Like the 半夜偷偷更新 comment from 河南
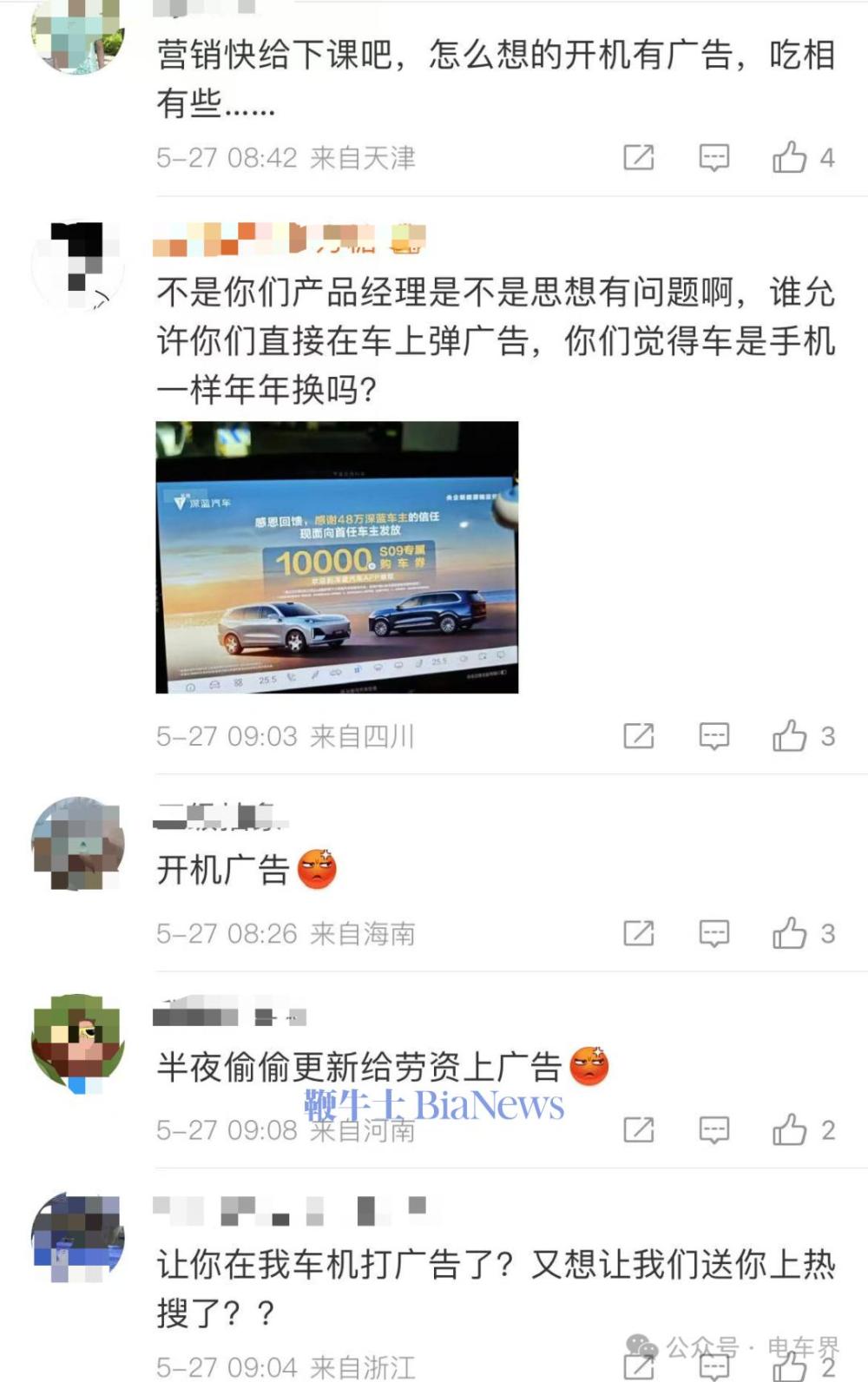Image resolution: width=868 pixels, height=1382 pixels. tap(790, 1130)
